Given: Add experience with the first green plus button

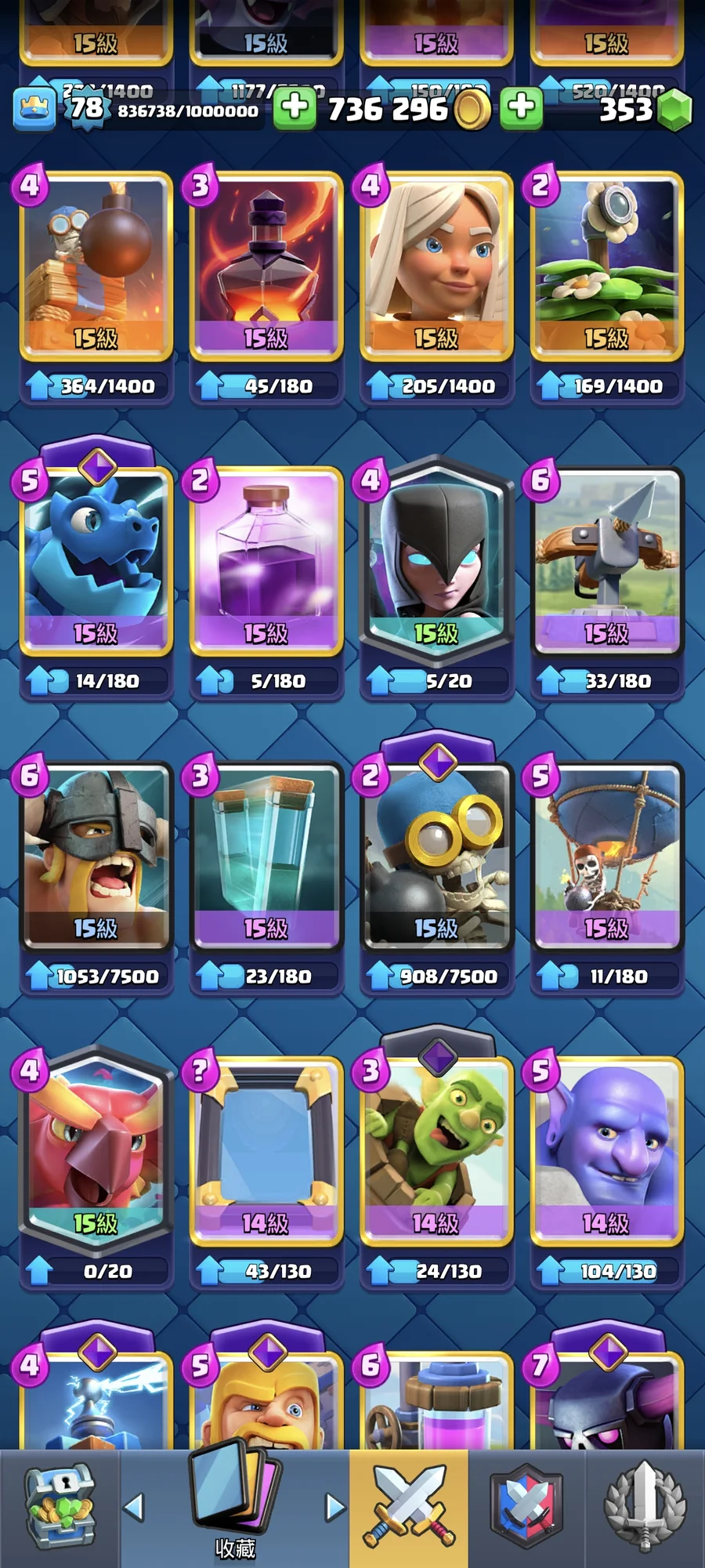Looking at the screenshot, I should point(295,107).
